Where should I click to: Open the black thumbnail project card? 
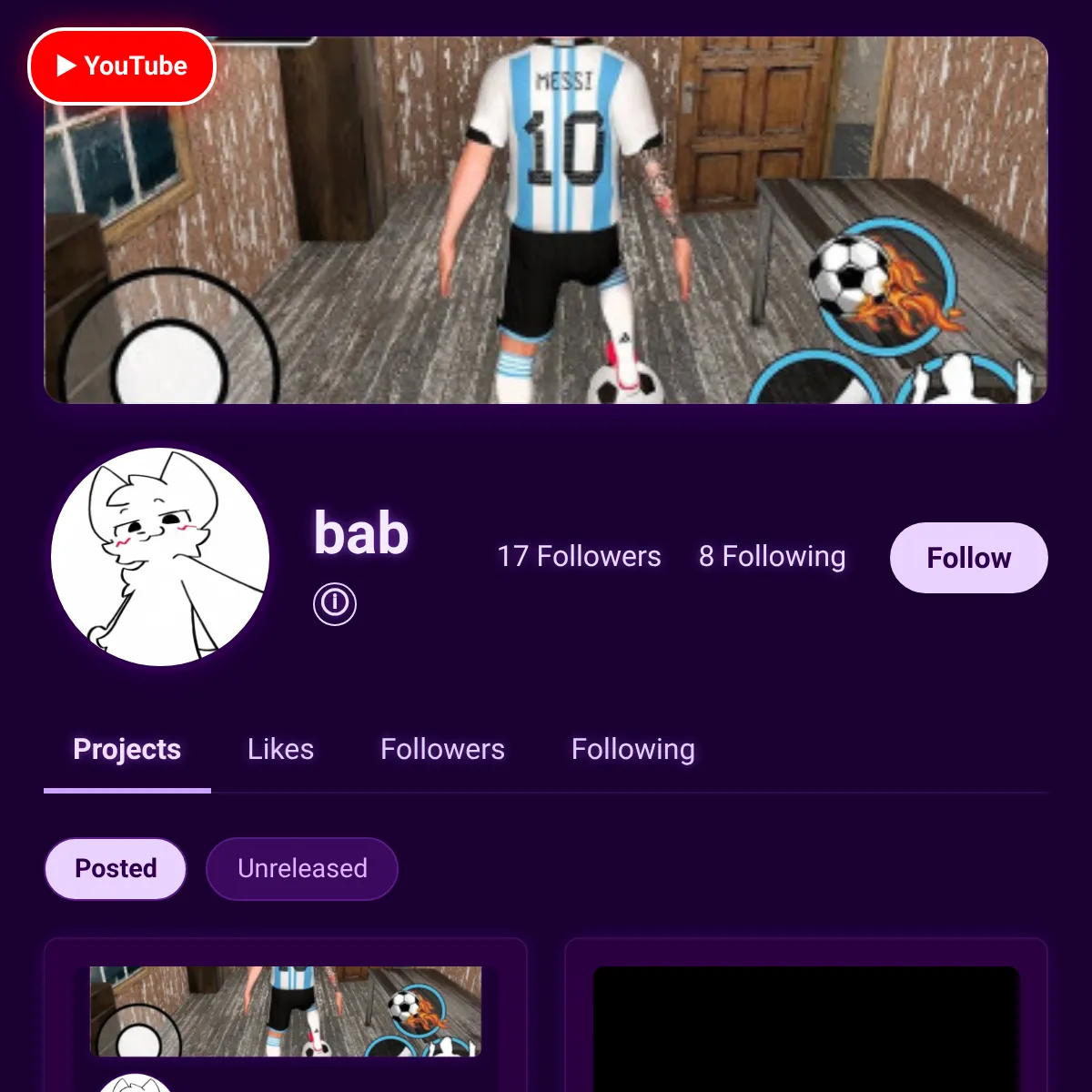[805, 1028]
